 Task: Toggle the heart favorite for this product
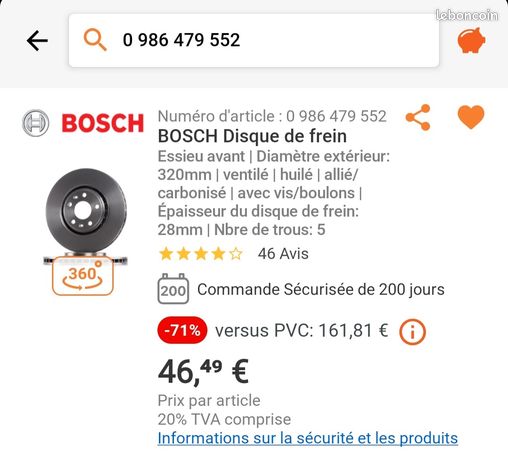coord(471,117)
